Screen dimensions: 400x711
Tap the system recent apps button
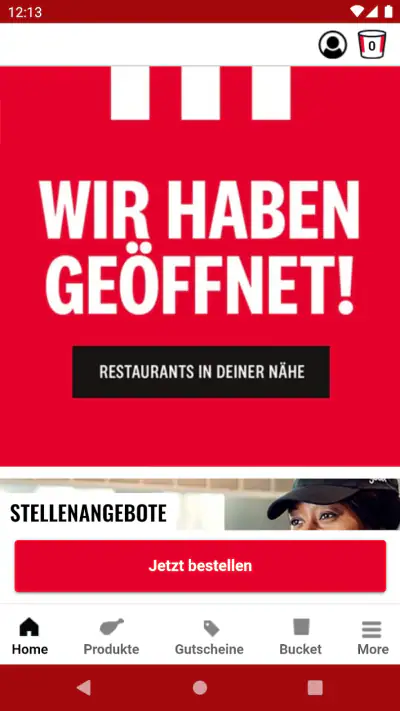(315, 687)
